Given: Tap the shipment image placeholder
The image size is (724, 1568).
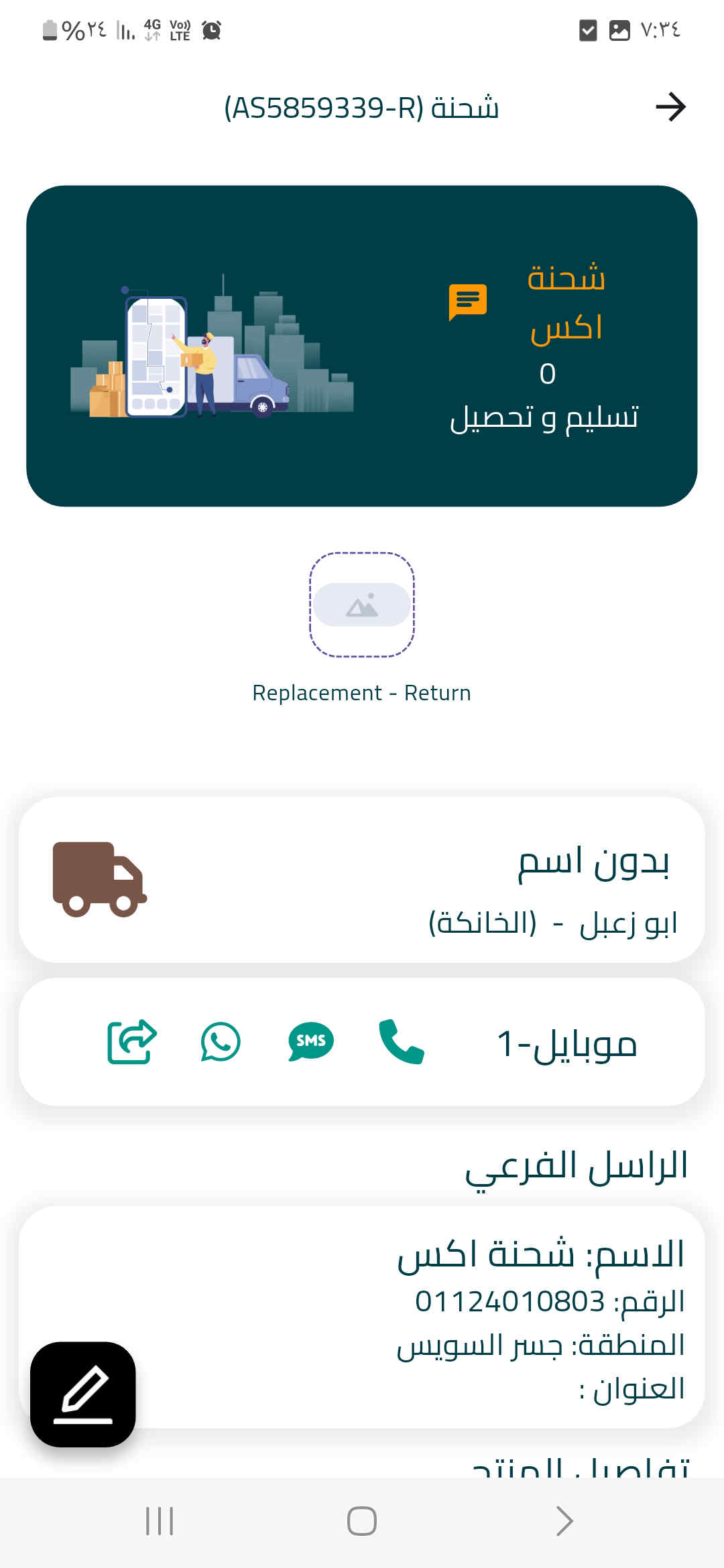Looking at the screenshot, I should click(362, 604).
